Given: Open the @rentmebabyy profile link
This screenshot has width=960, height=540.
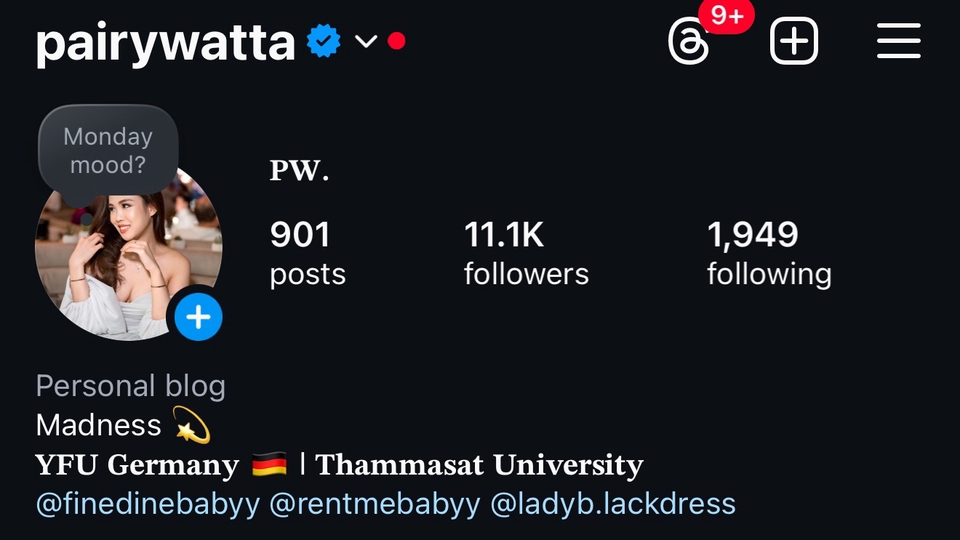Looking at the screenshot, I should [375, 503].
